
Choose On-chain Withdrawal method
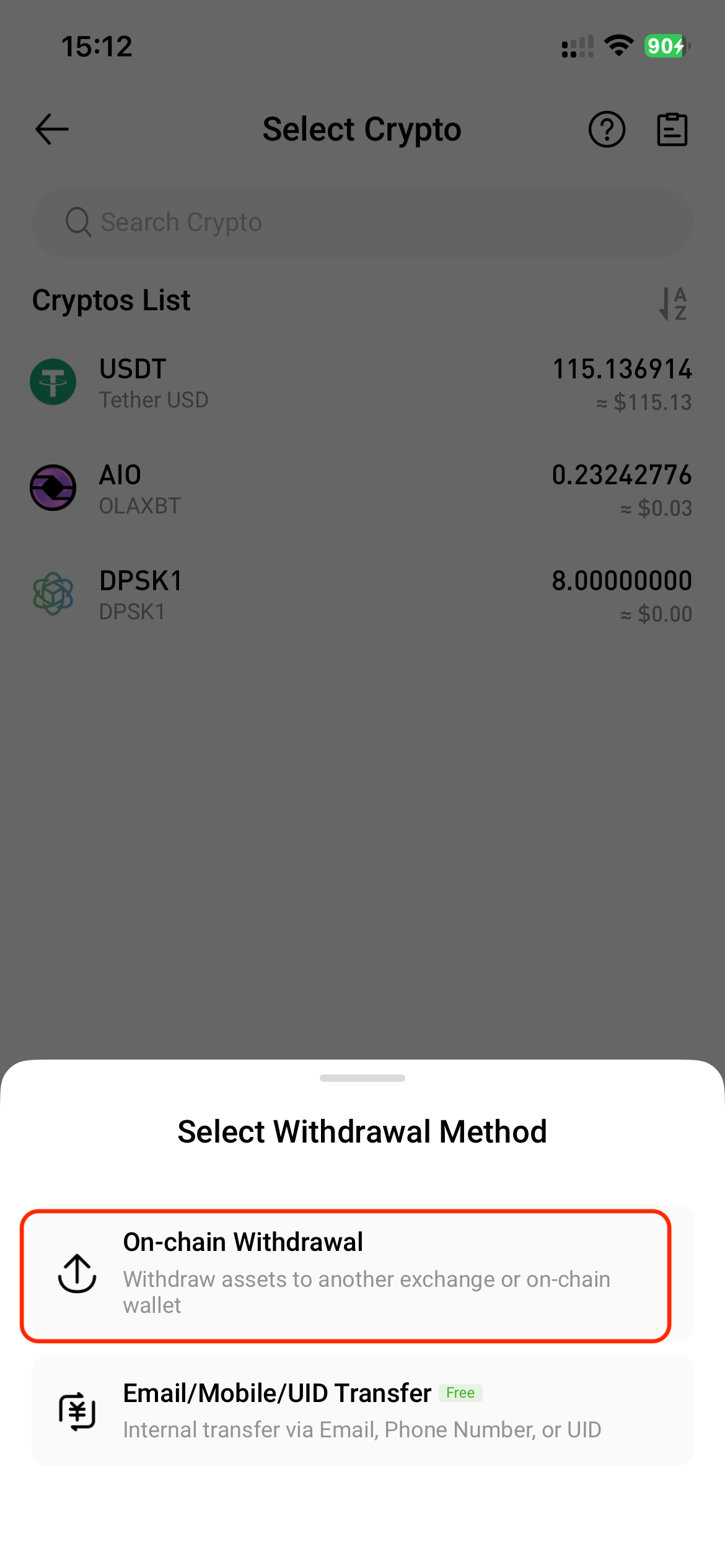346,1274
